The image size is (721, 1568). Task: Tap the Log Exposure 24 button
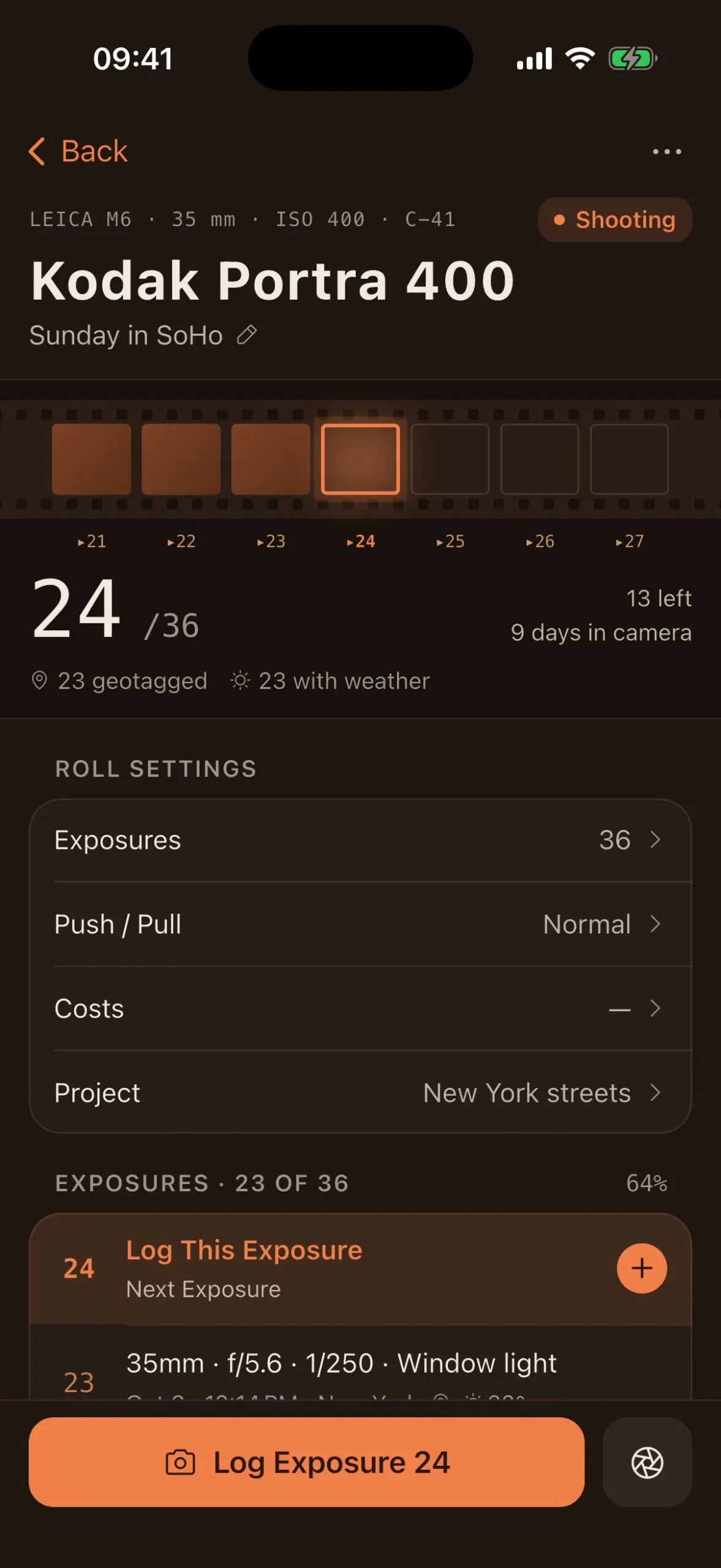click(306, 1462)
